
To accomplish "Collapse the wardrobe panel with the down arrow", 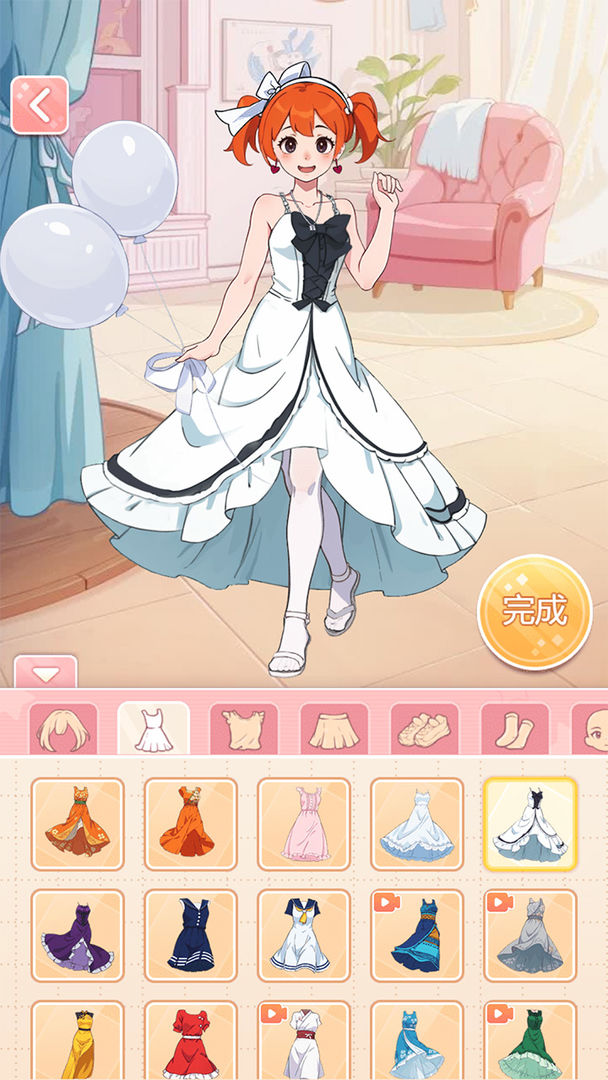I will coord(45,673).
